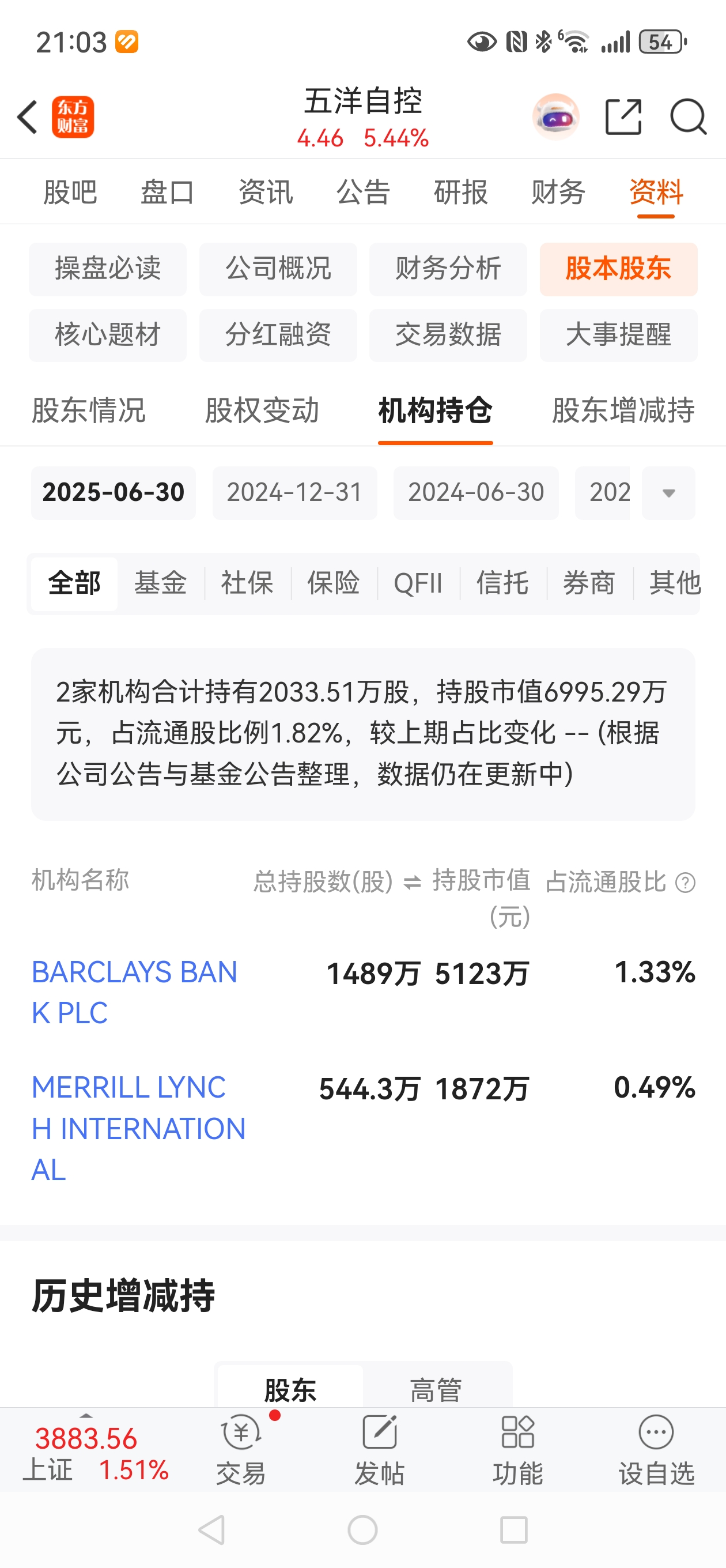This screenshot has width=726, height=1568.
Task: Select the 核心题材 chip
Action: coord(108,335)
